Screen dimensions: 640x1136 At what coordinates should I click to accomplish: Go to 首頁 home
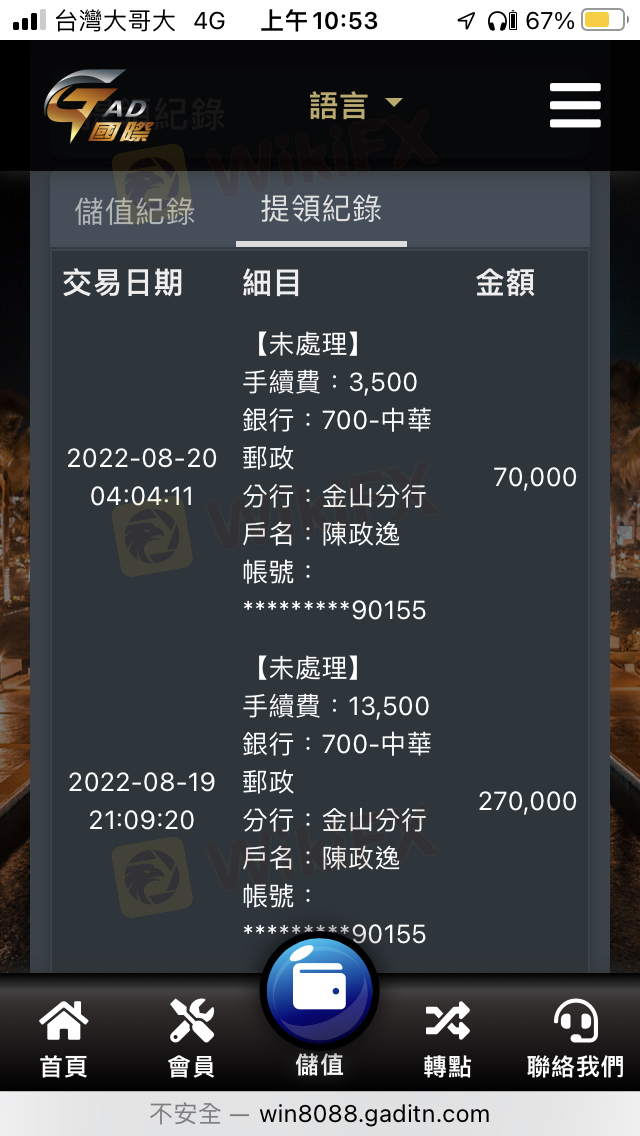pos(64,1038)
